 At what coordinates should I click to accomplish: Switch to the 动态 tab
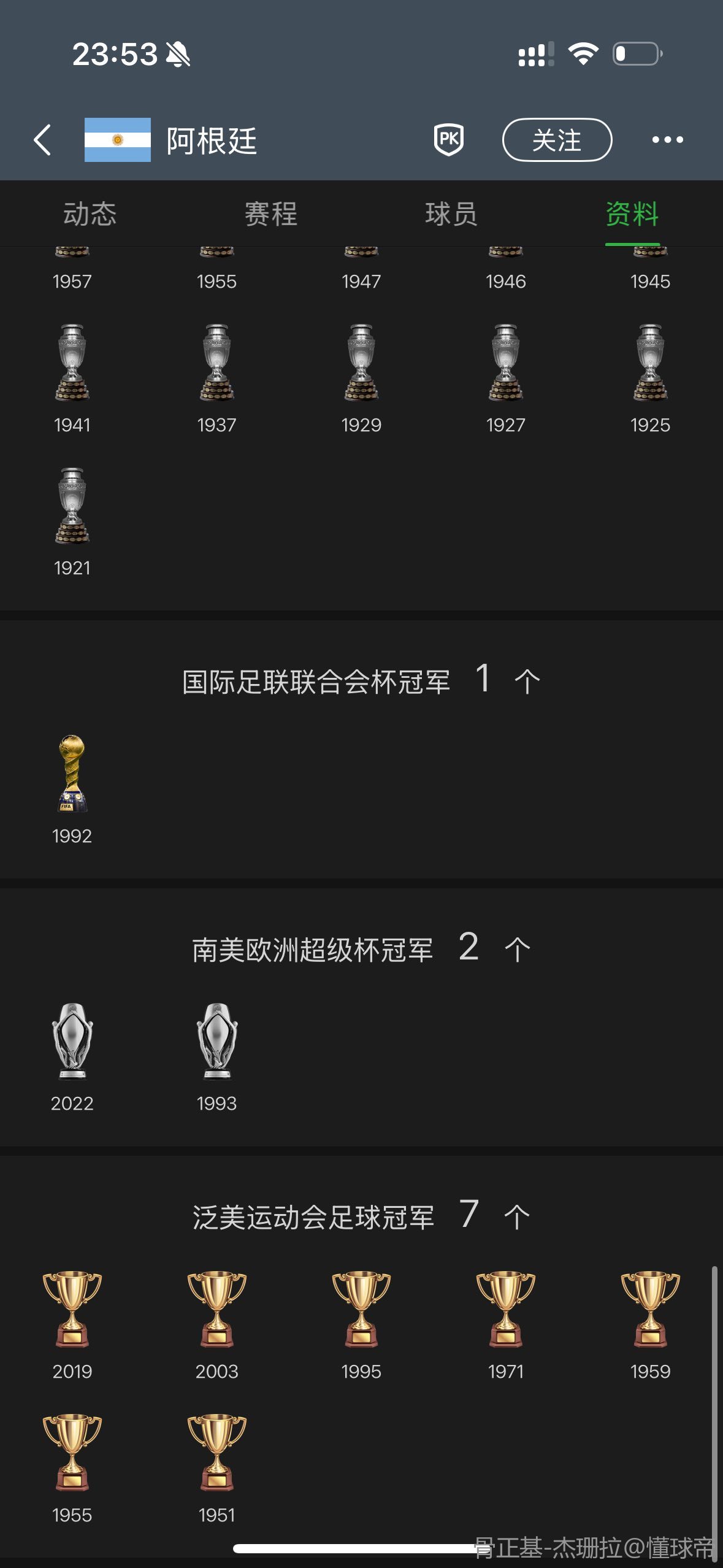pos(90,214)
